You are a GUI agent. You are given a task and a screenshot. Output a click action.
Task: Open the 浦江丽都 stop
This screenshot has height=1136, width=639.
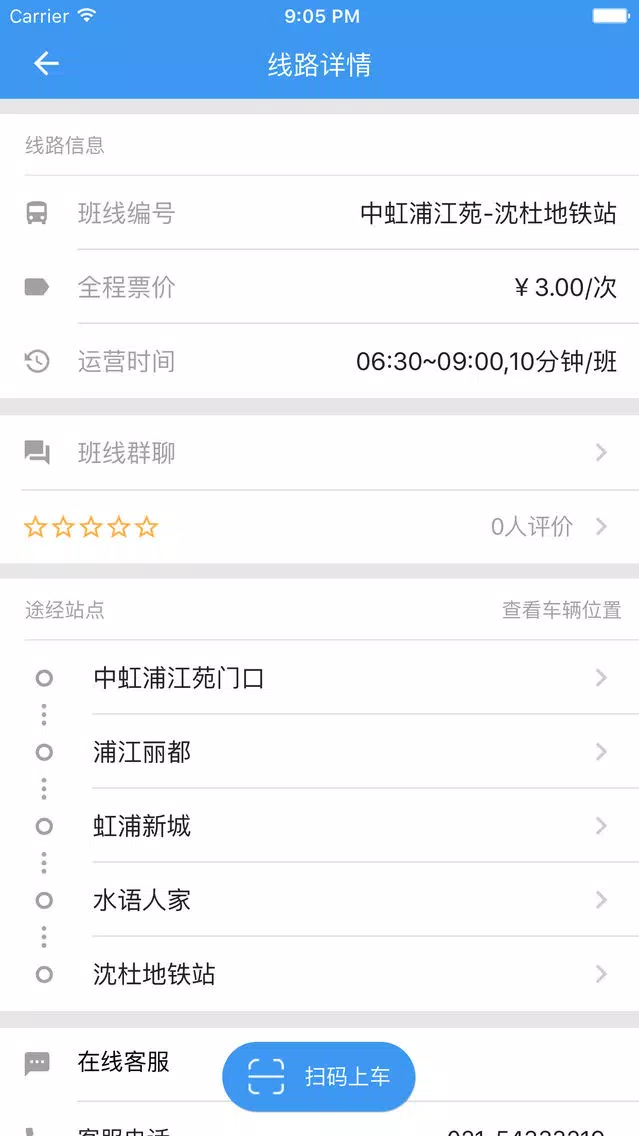pyautogui.click(x=320, y=752)
